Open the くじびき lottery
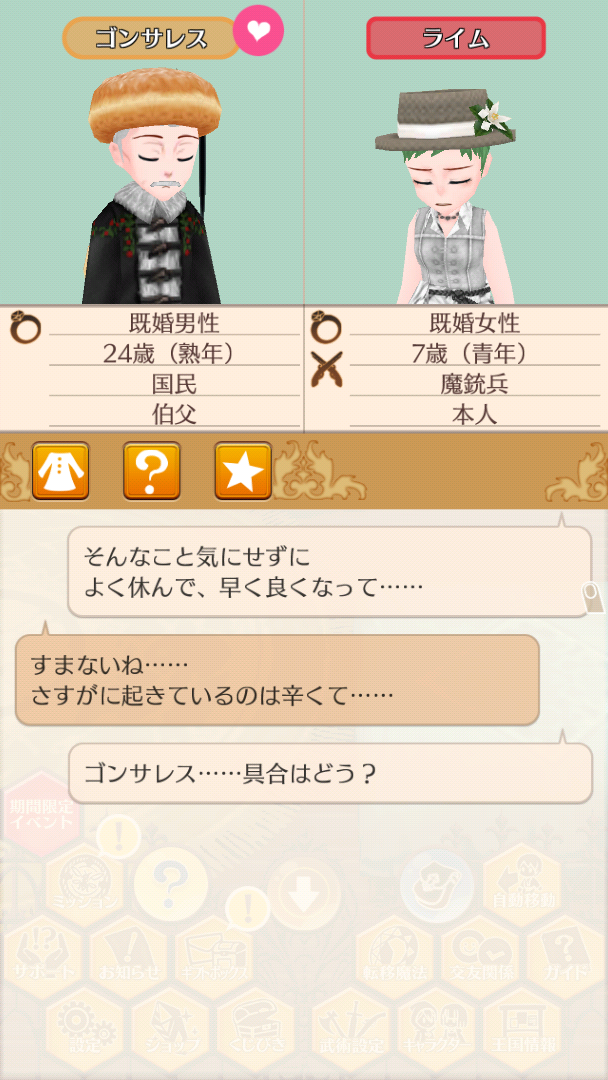This screenshot has width=608, height=1080. 256,1030
